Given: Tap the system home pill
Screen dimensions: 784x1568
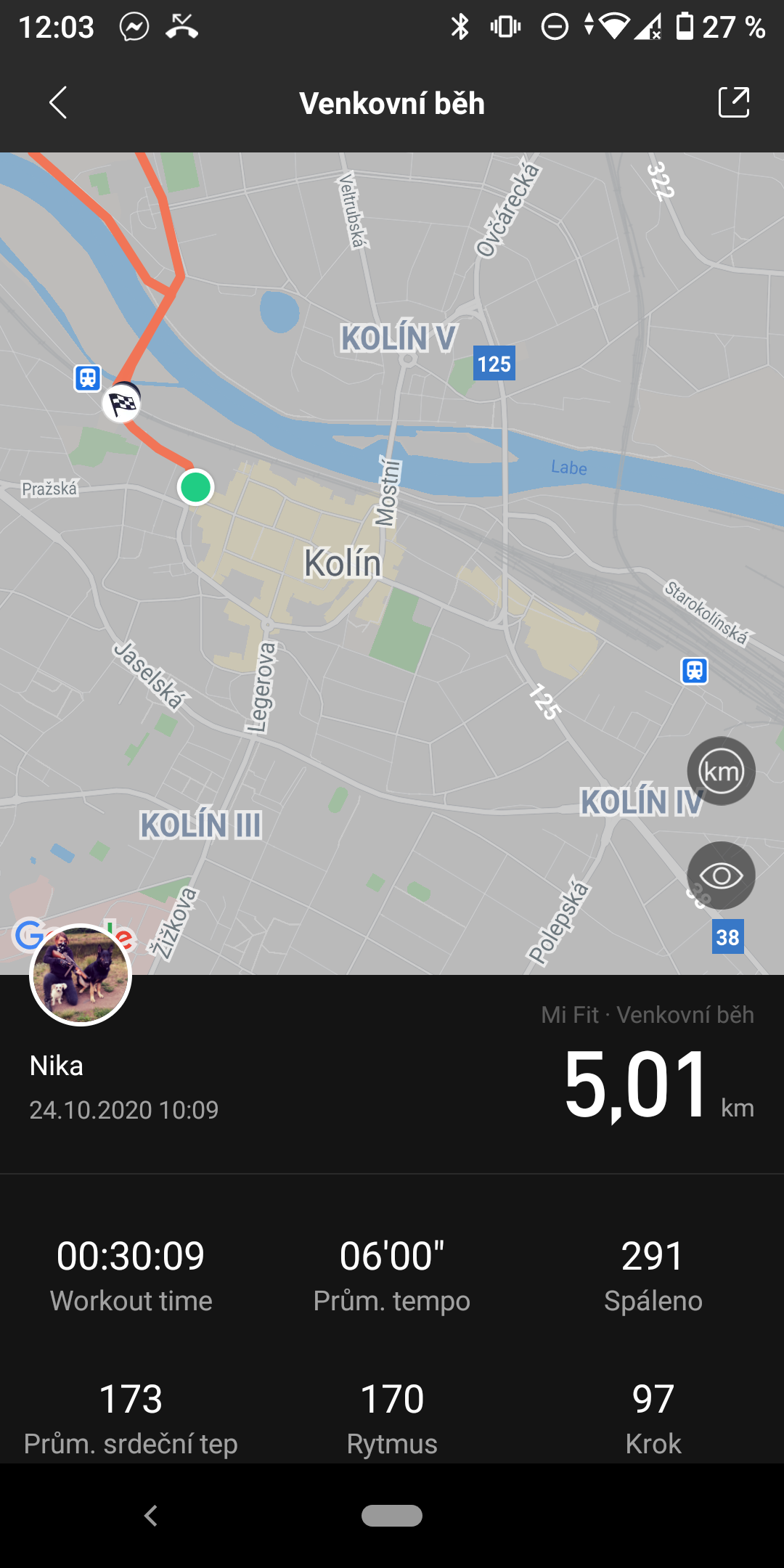Looking at the screenshot, I should click(x=392, y=1516).
